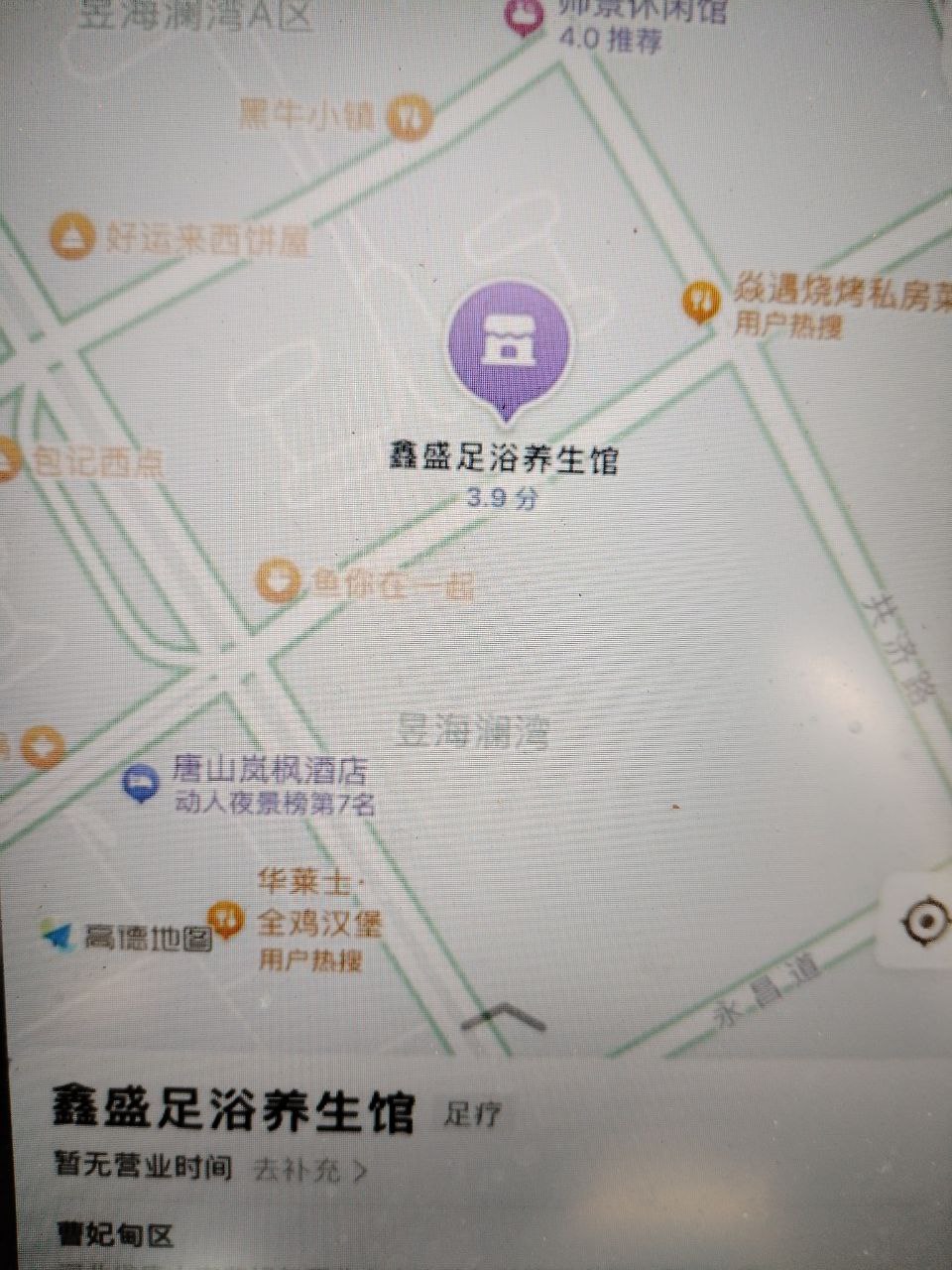Recenter map with the location button
Screen dimensions: 952x1270
[927, 923]
